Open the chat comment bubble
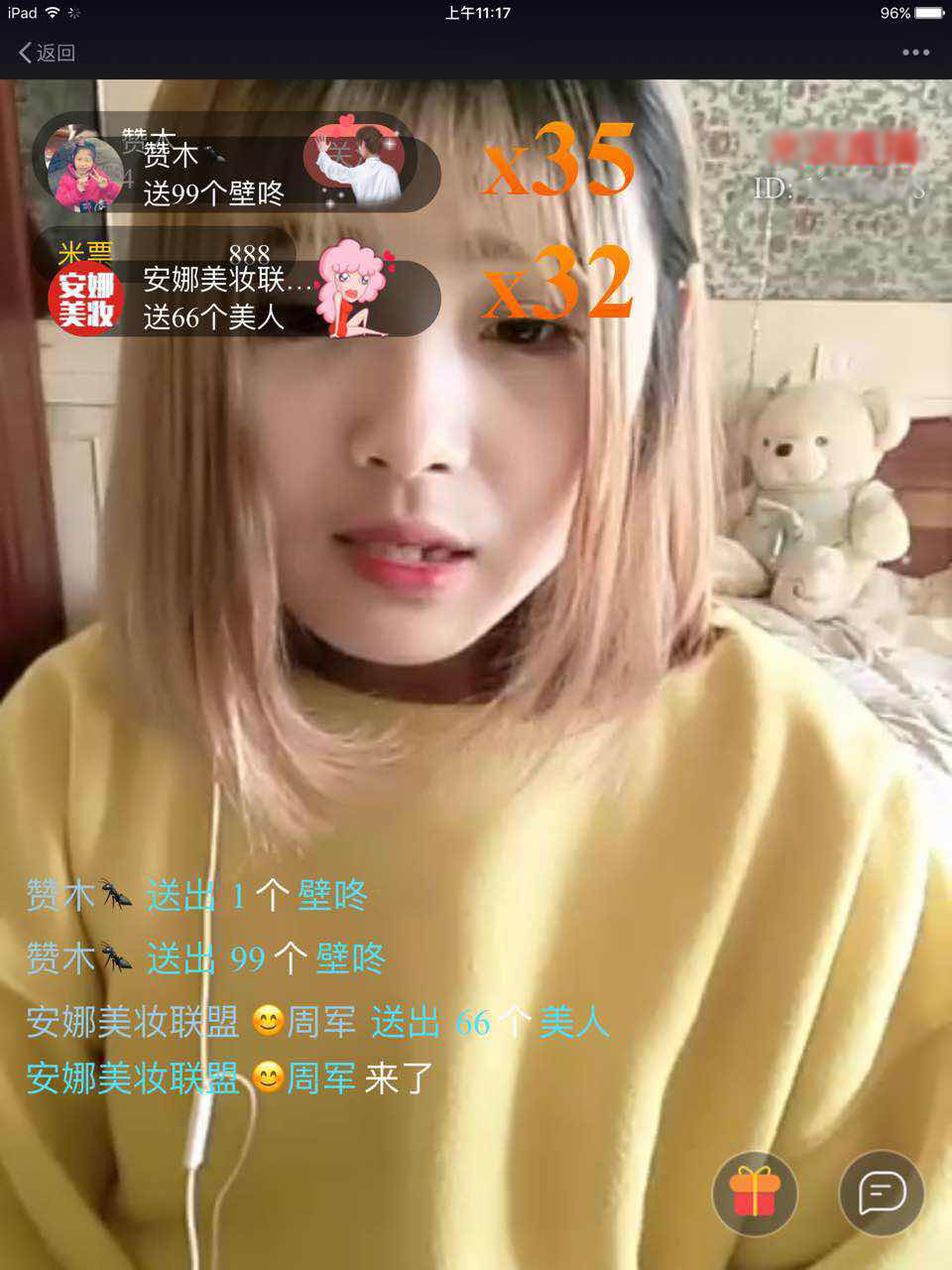The image size is (952, 1270). (x=882, y=1193)
